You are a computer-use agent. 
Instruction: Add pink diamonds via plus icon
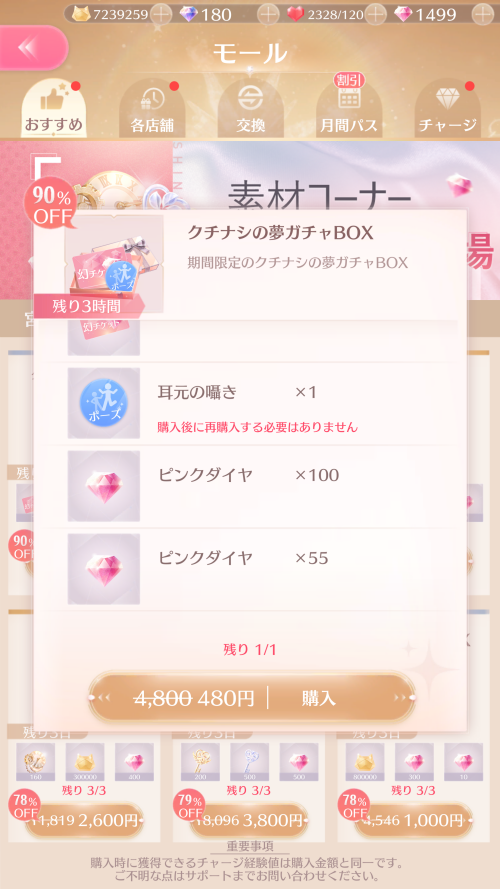point(483,14)
